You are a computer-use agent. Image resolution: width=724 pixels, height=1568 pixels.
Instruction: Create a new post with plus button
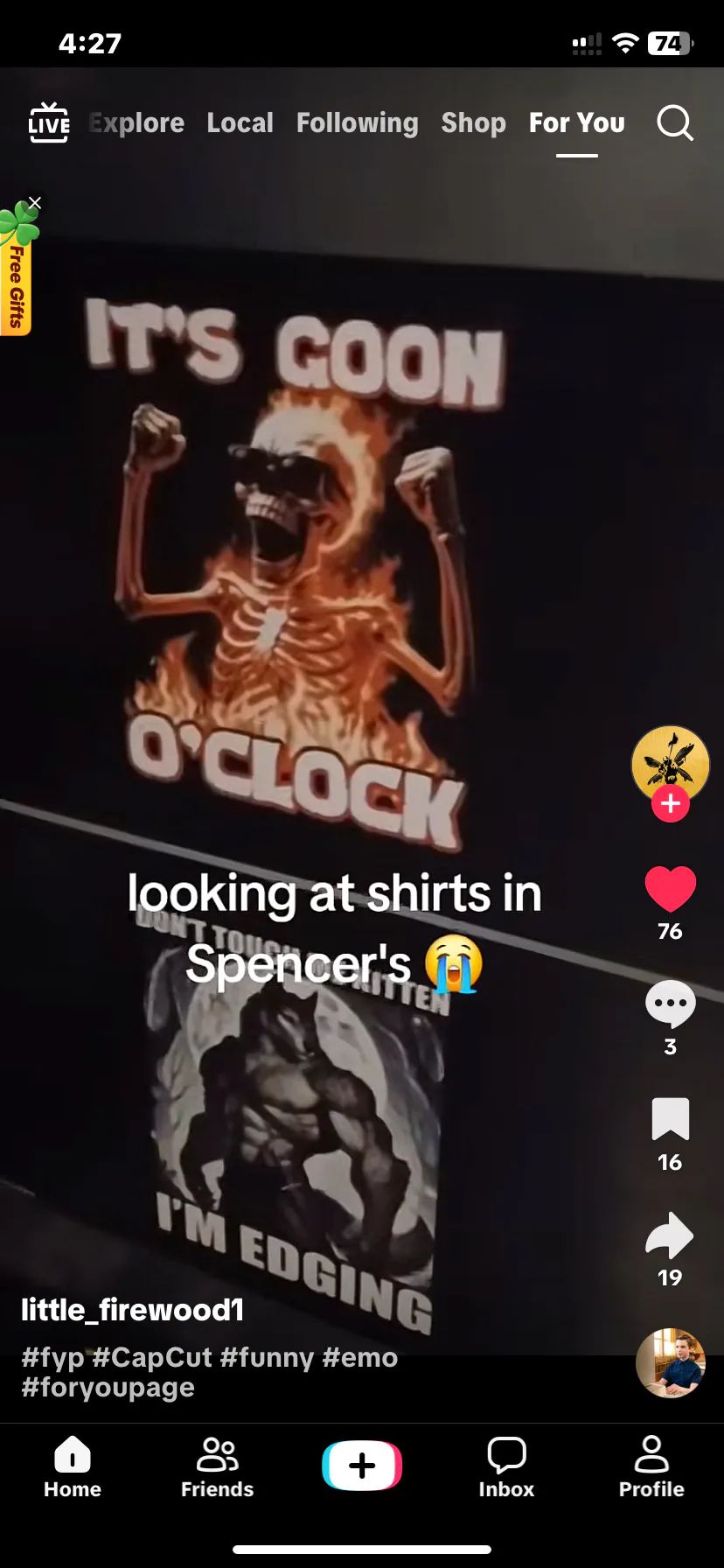click(362, 1465)
